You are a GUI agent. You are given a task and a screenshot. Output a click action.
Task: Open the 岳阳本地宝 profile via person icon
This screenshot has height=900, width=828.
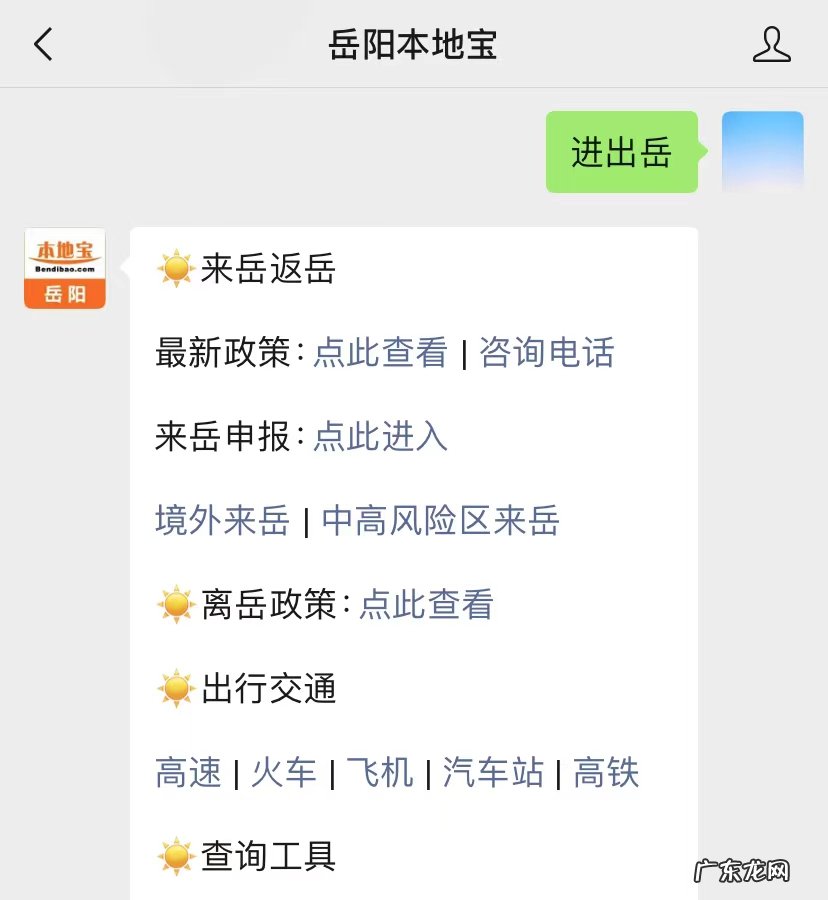click(x=771, y=44)
